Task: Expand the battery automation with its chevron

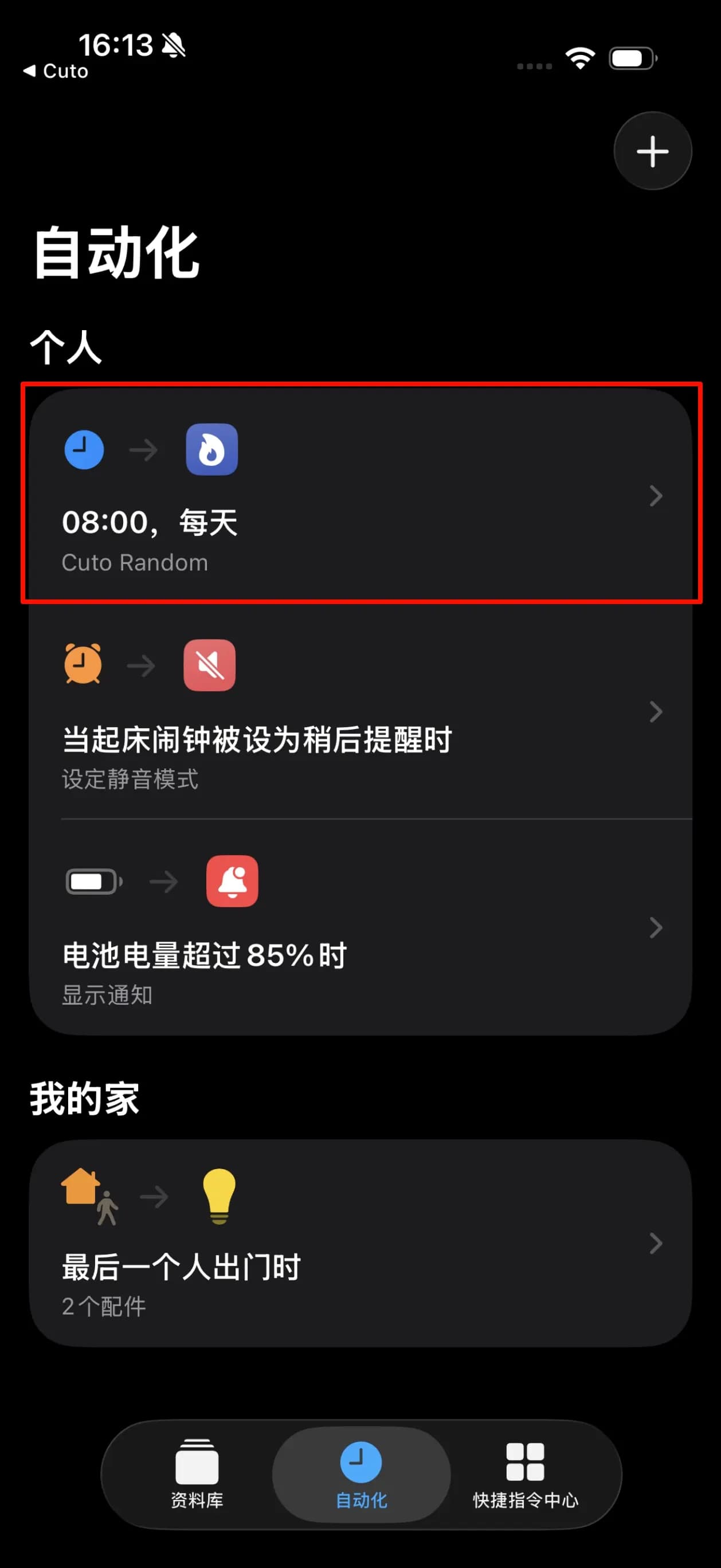Action: (657, 928)
